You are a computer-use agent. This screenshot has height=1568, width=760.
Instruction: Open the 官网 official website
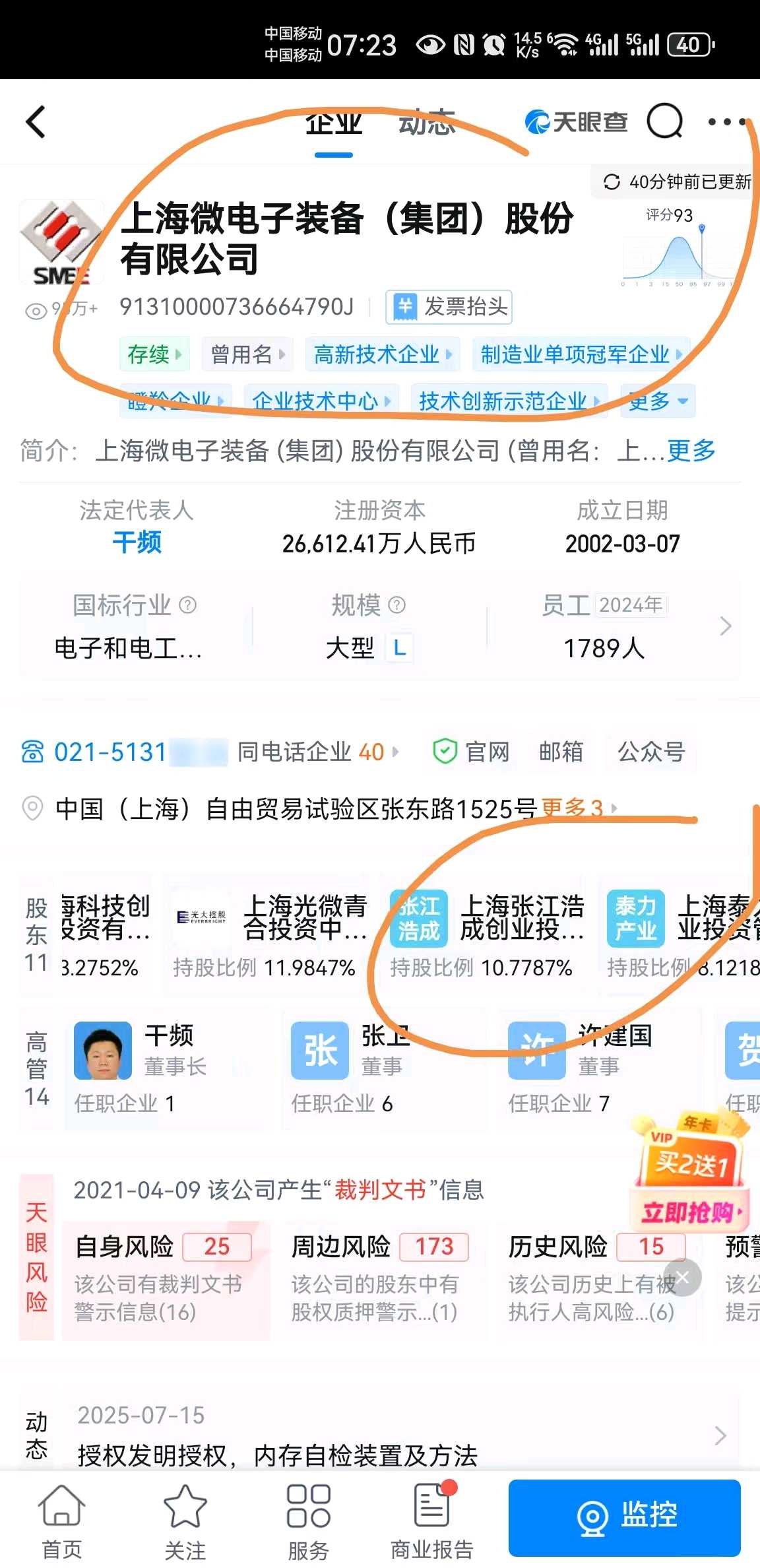pyautogui.click(x=472, y=752)
